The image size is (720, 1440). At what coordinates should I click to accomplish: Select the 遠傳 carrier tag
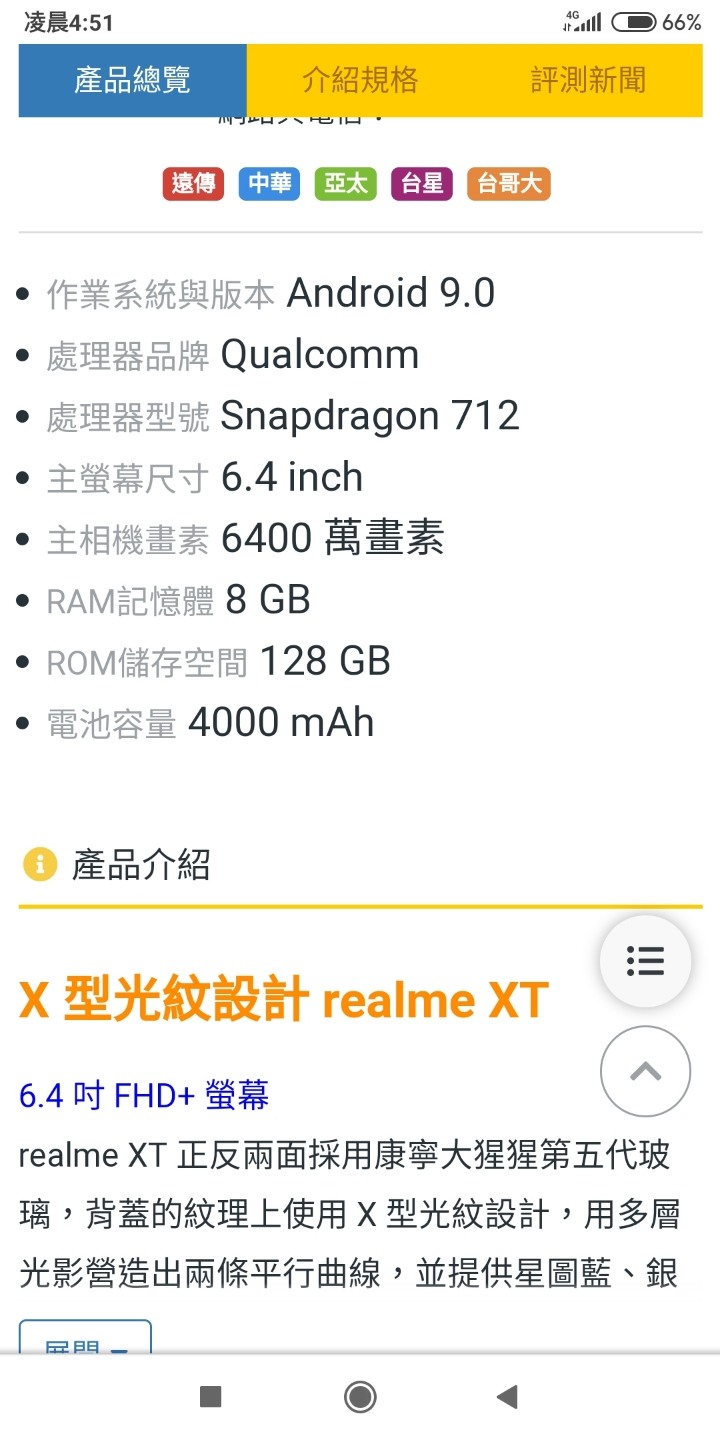coord(193,184)
